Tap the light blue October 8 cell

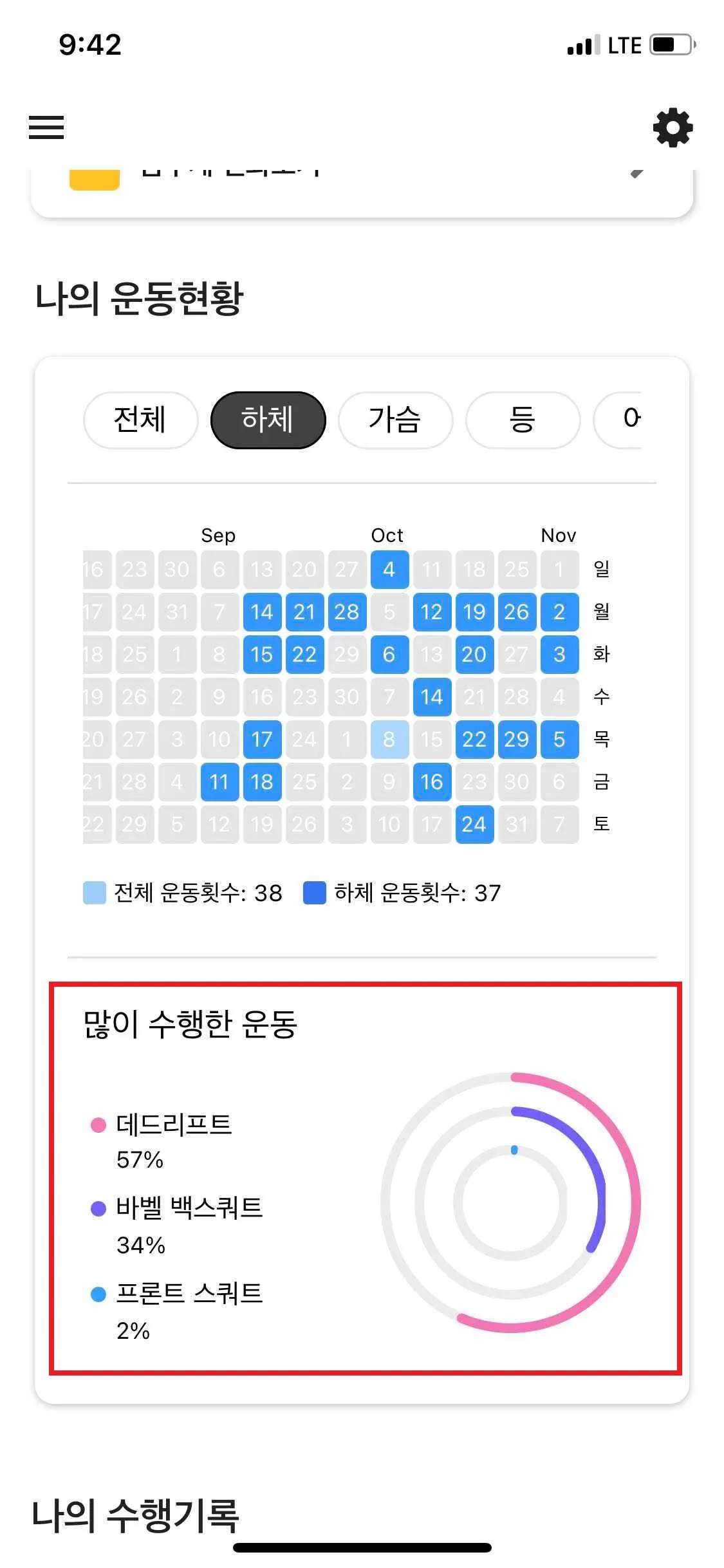coord(389,740)
